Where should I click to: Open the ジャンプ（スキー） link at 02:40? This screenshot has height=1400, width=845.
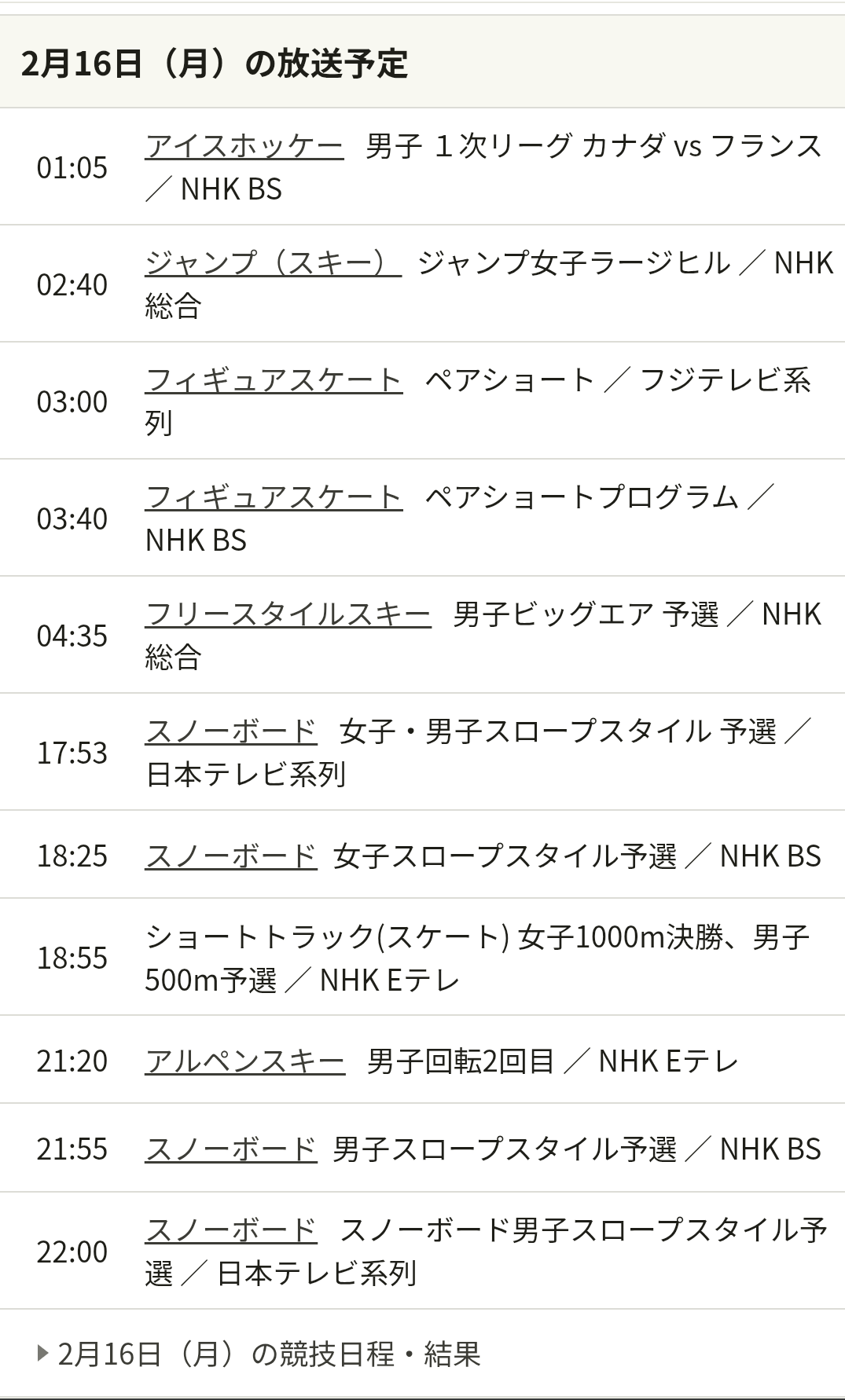click(x=273, y=262)
